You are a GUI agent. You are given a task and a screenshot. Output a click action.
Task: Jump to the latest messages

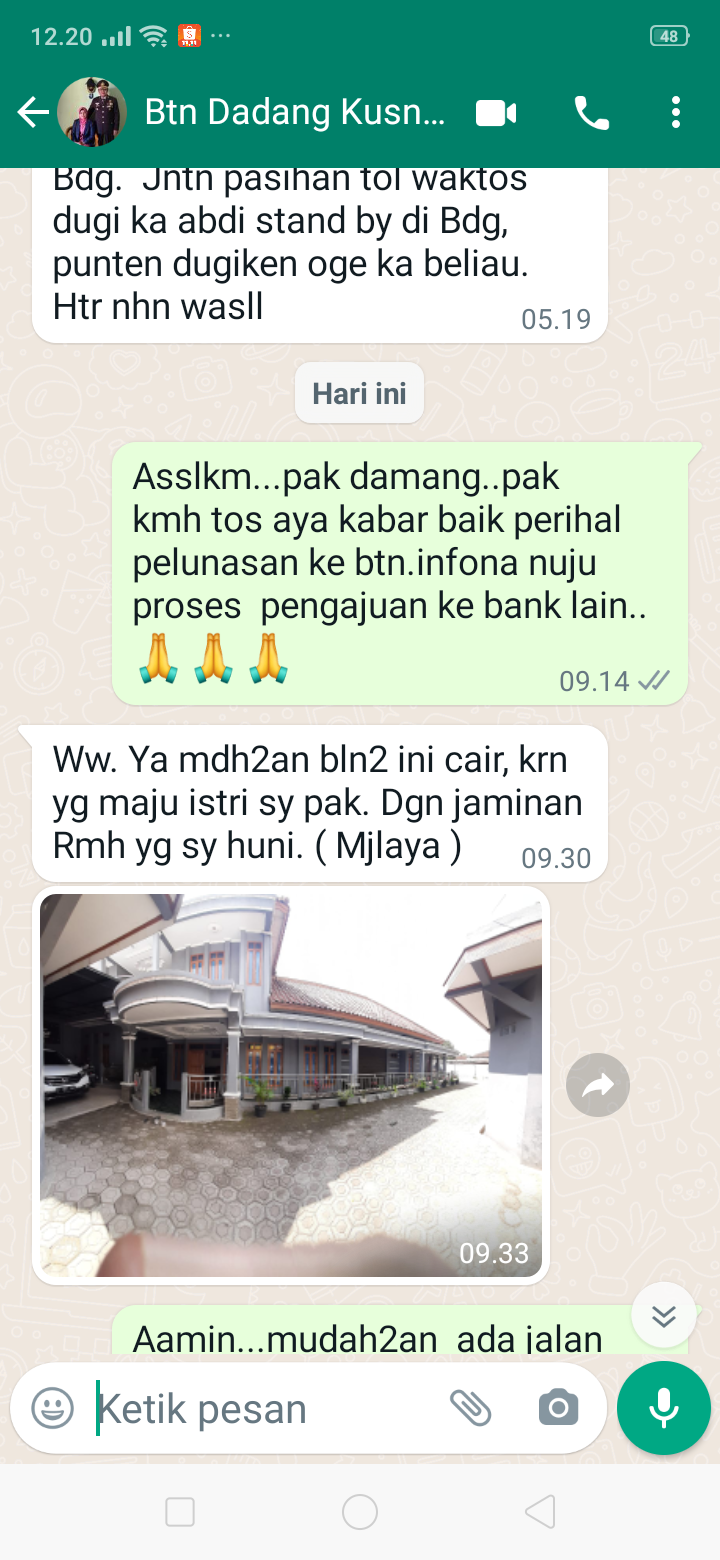[664, 1315]
